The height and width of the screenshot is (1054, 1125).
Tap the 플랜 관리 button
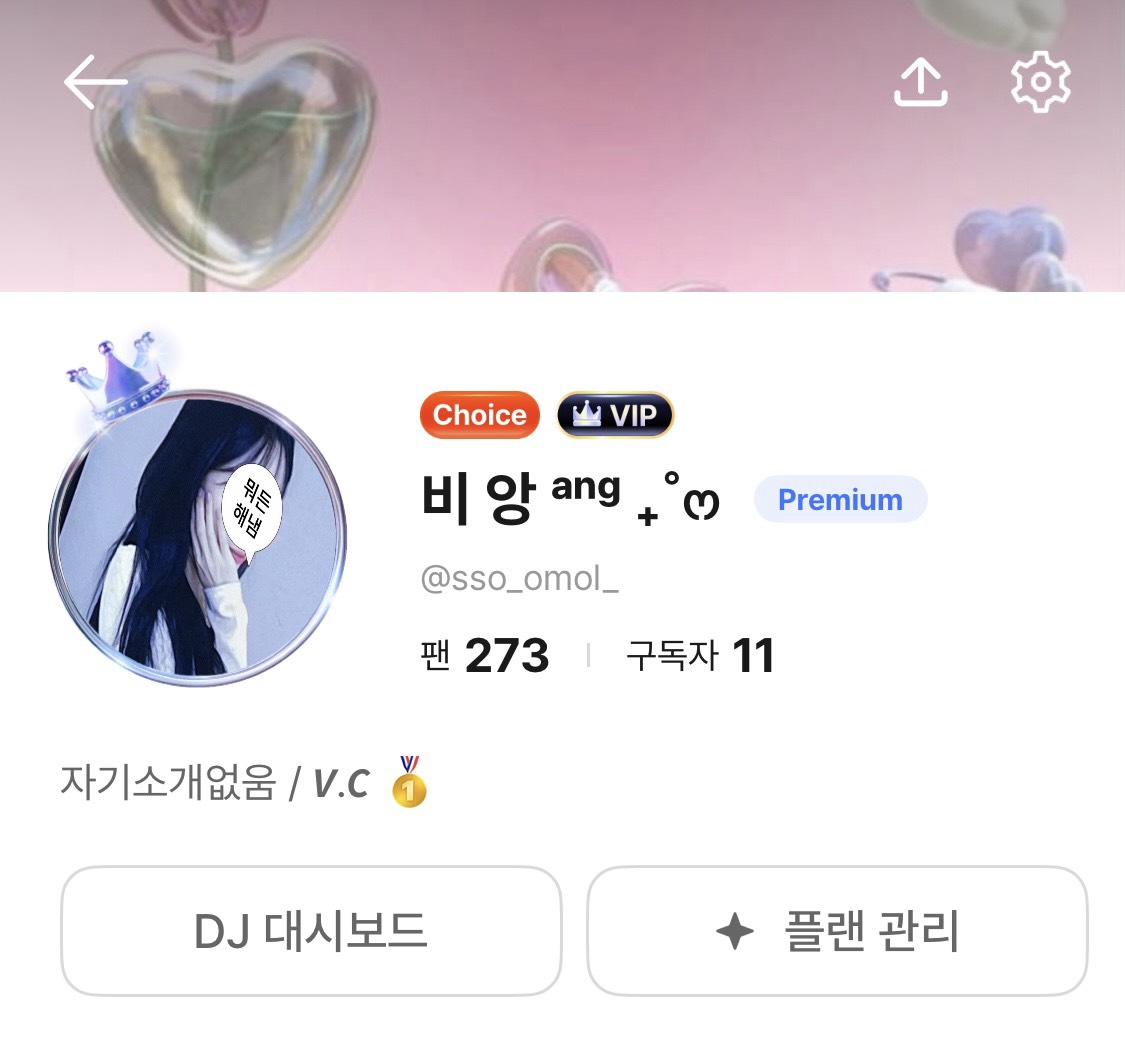837,931
